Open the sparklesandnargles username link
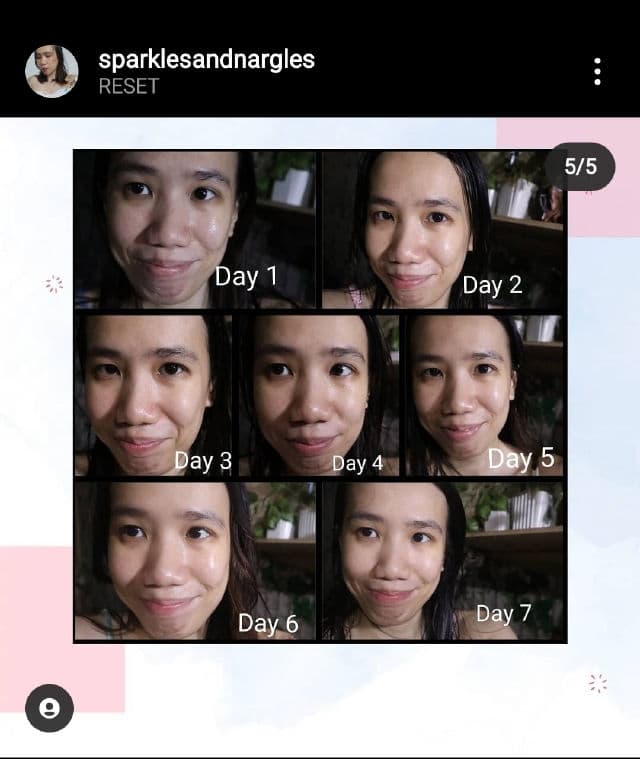640x759 pixels. (206, 59)
